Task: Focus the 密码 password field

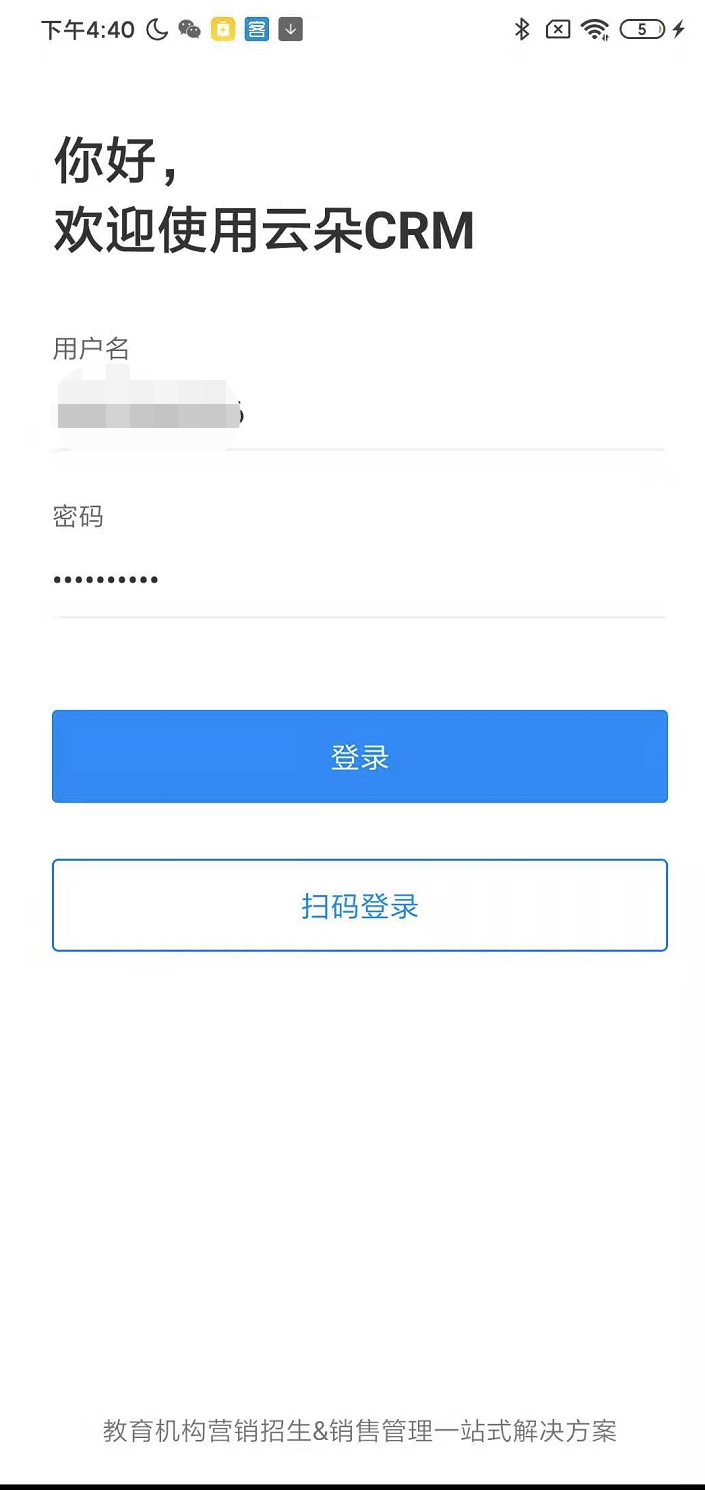Action: click(359, 580)
